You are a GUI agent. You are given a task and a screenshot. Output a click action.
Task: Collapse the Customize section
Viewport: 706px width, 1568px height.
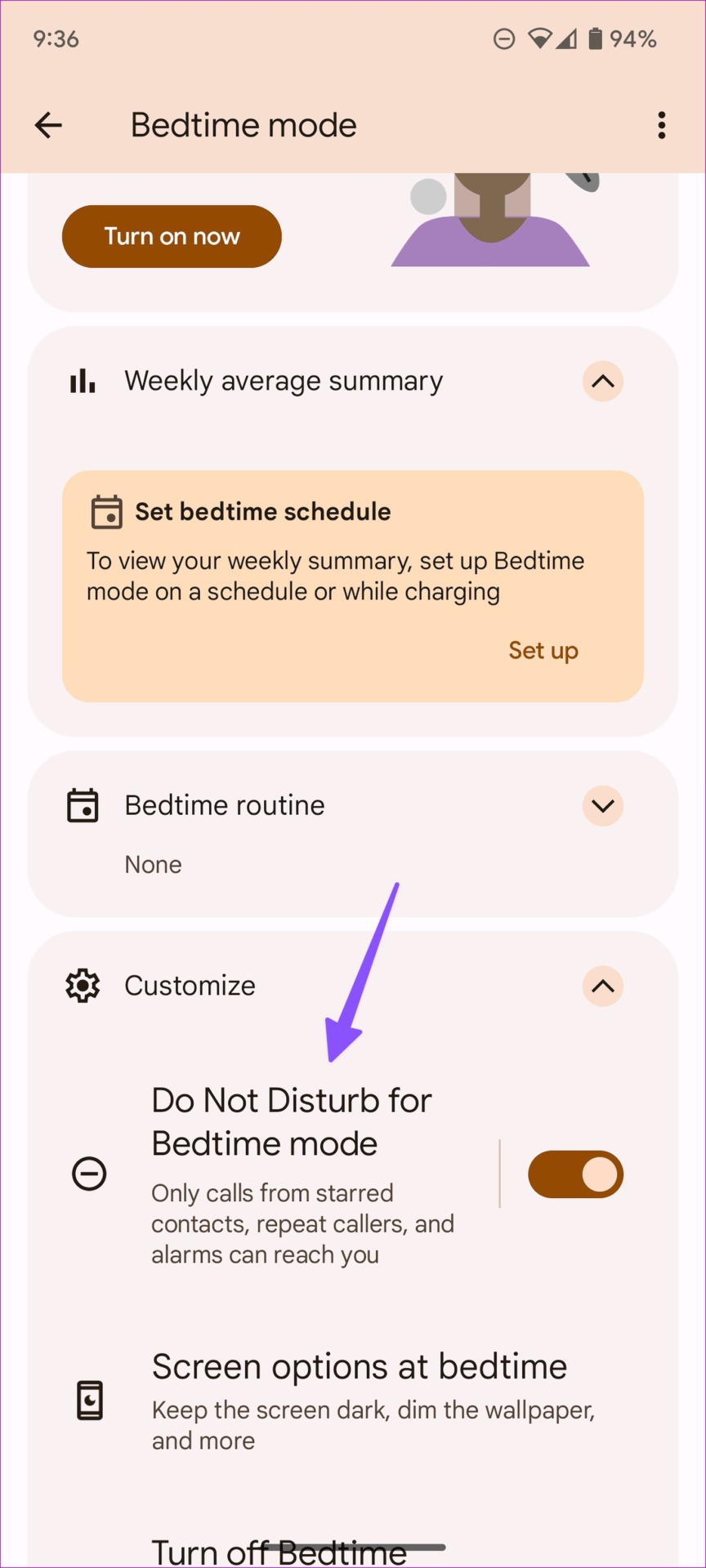(x=602, y=986)
